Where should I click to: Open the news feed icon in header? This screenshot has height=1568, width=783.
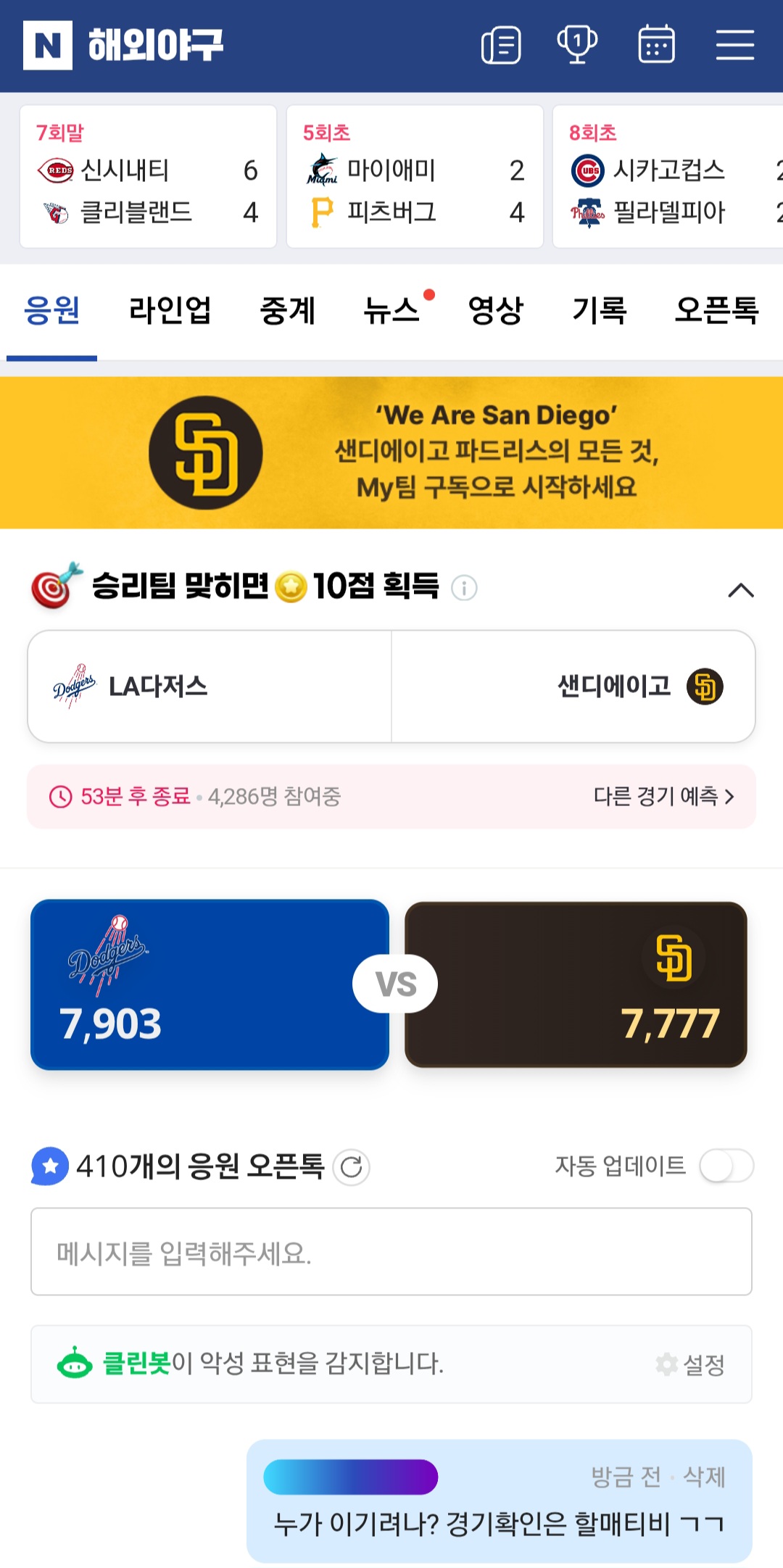tap(501, 45)
